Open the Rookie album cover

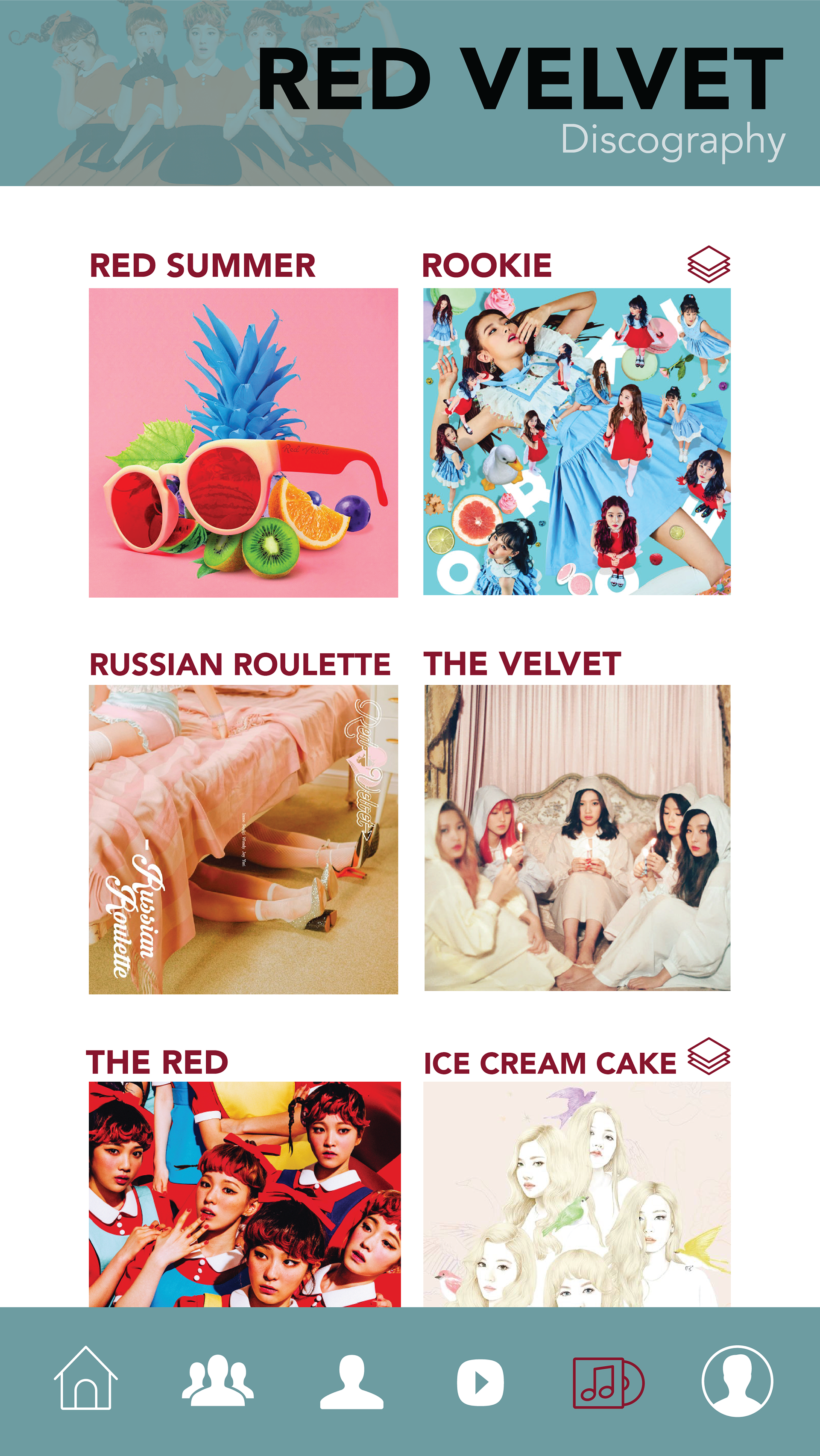click(577, 441)
